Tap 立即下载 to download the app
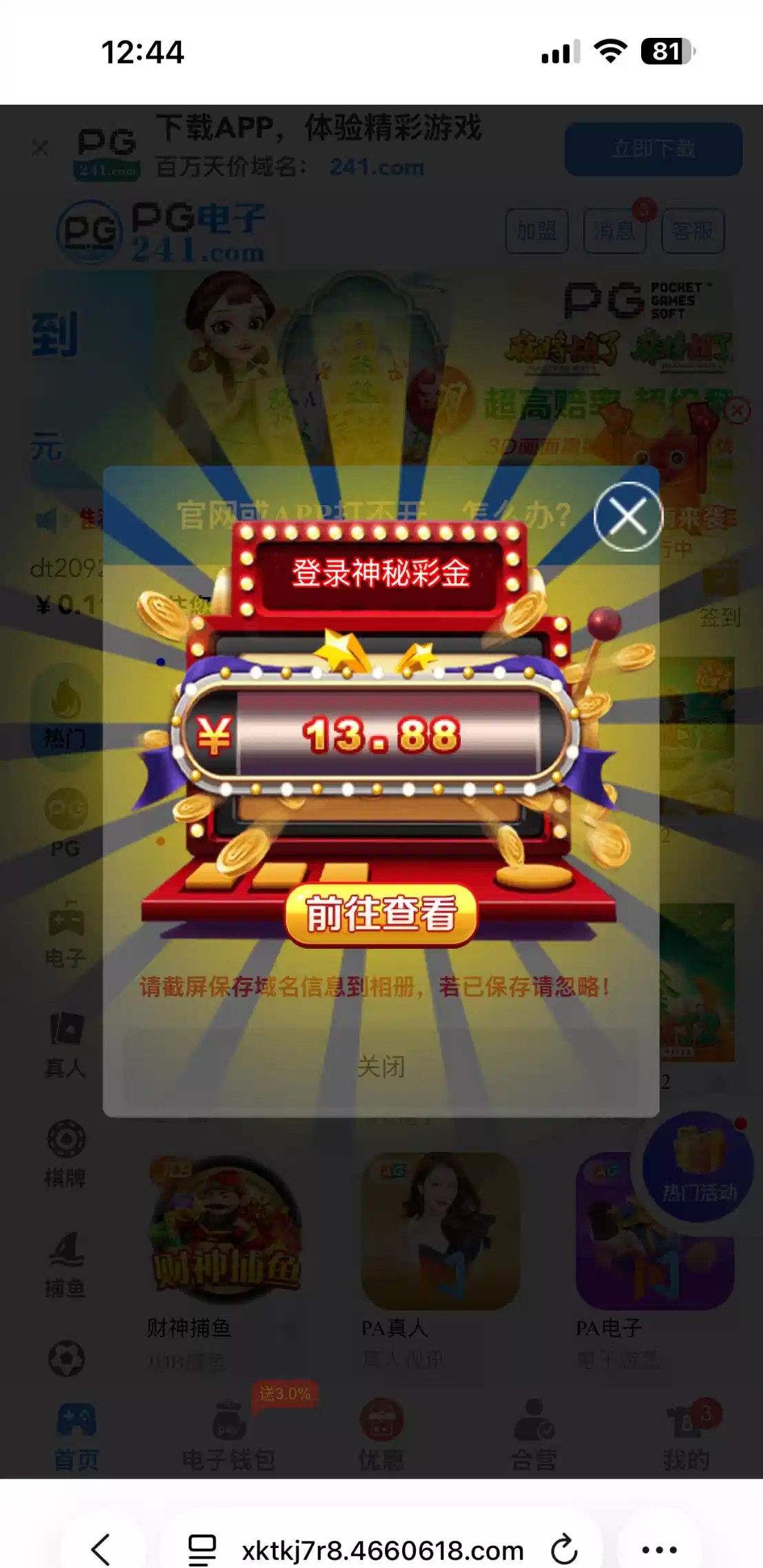The width and height of the screenshot is (763, 1568). coord(653,149)
